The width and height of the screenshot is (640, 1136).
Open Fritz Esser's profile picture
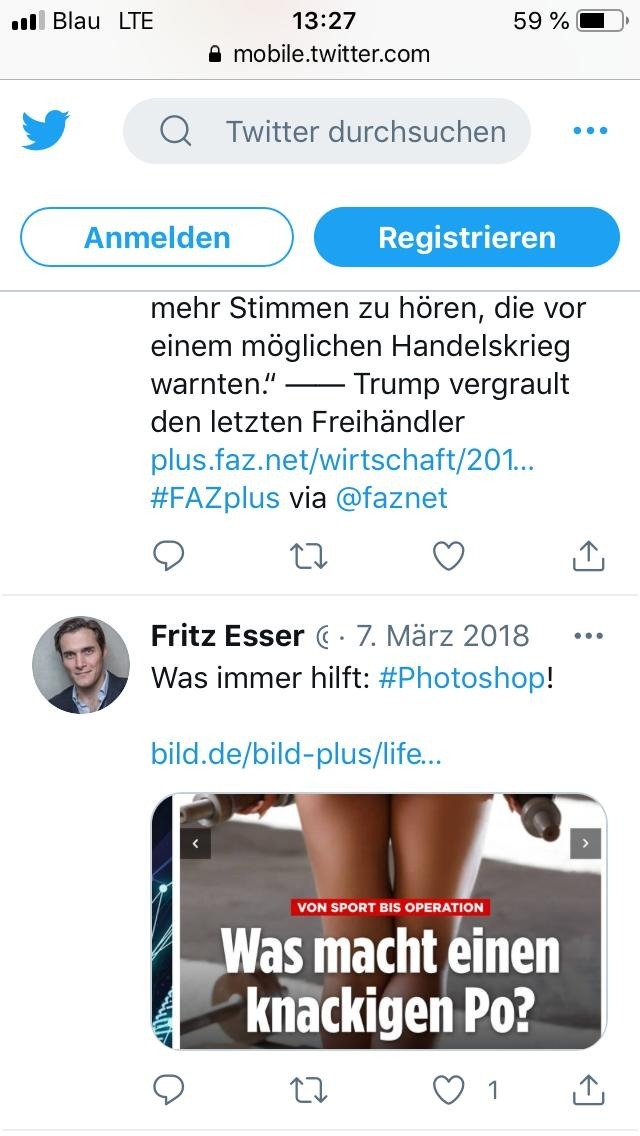pos(81,664)
